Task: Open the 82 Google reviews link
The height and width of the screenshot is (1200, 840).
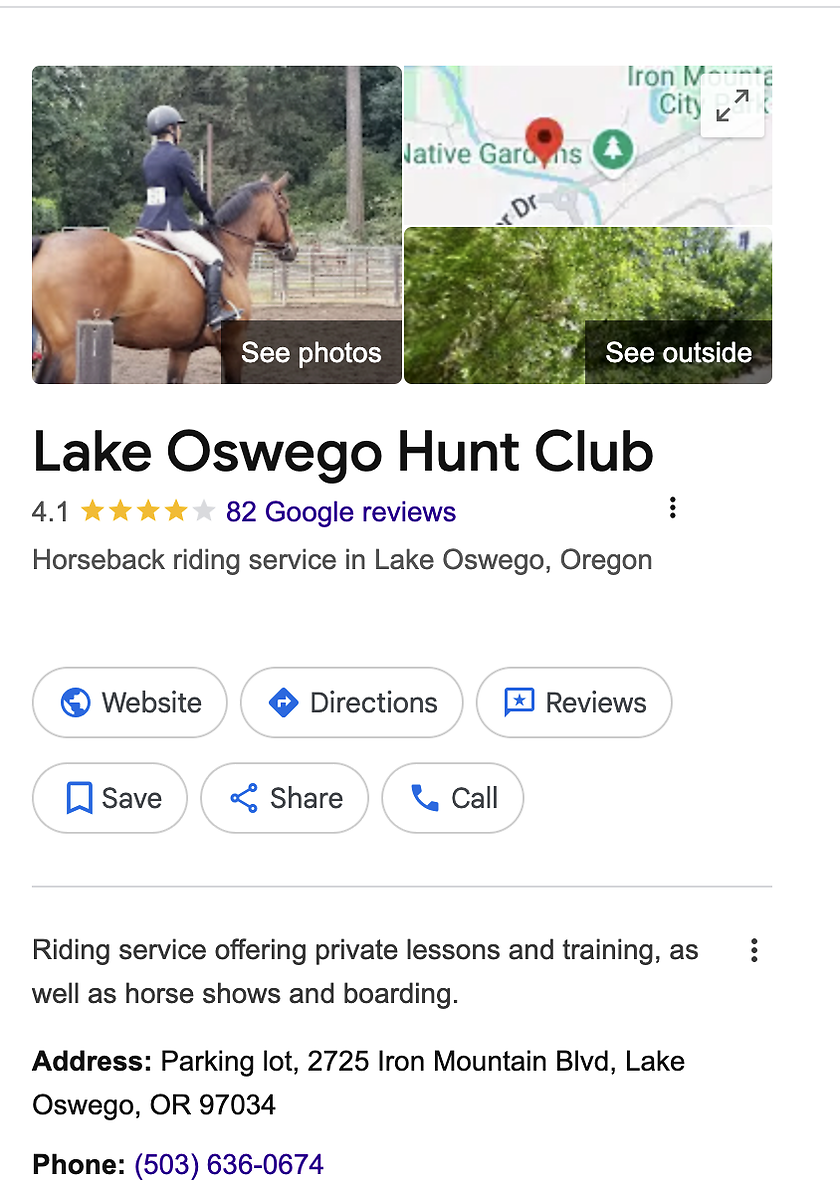Action: (x=340, y=512)
